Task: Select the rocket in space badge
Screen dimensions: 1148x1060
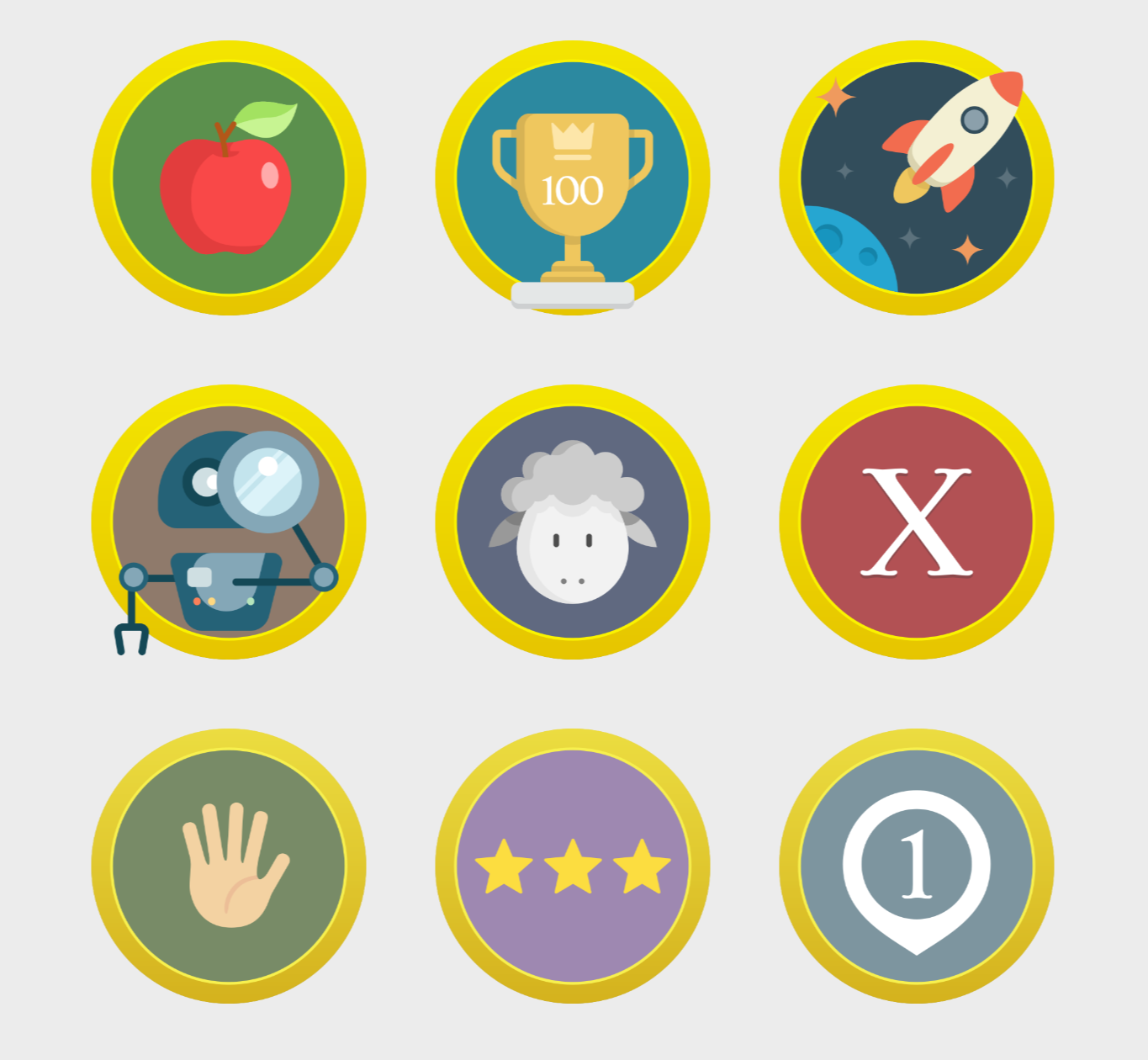Action: pyautogui.click(x=917, y=178)
